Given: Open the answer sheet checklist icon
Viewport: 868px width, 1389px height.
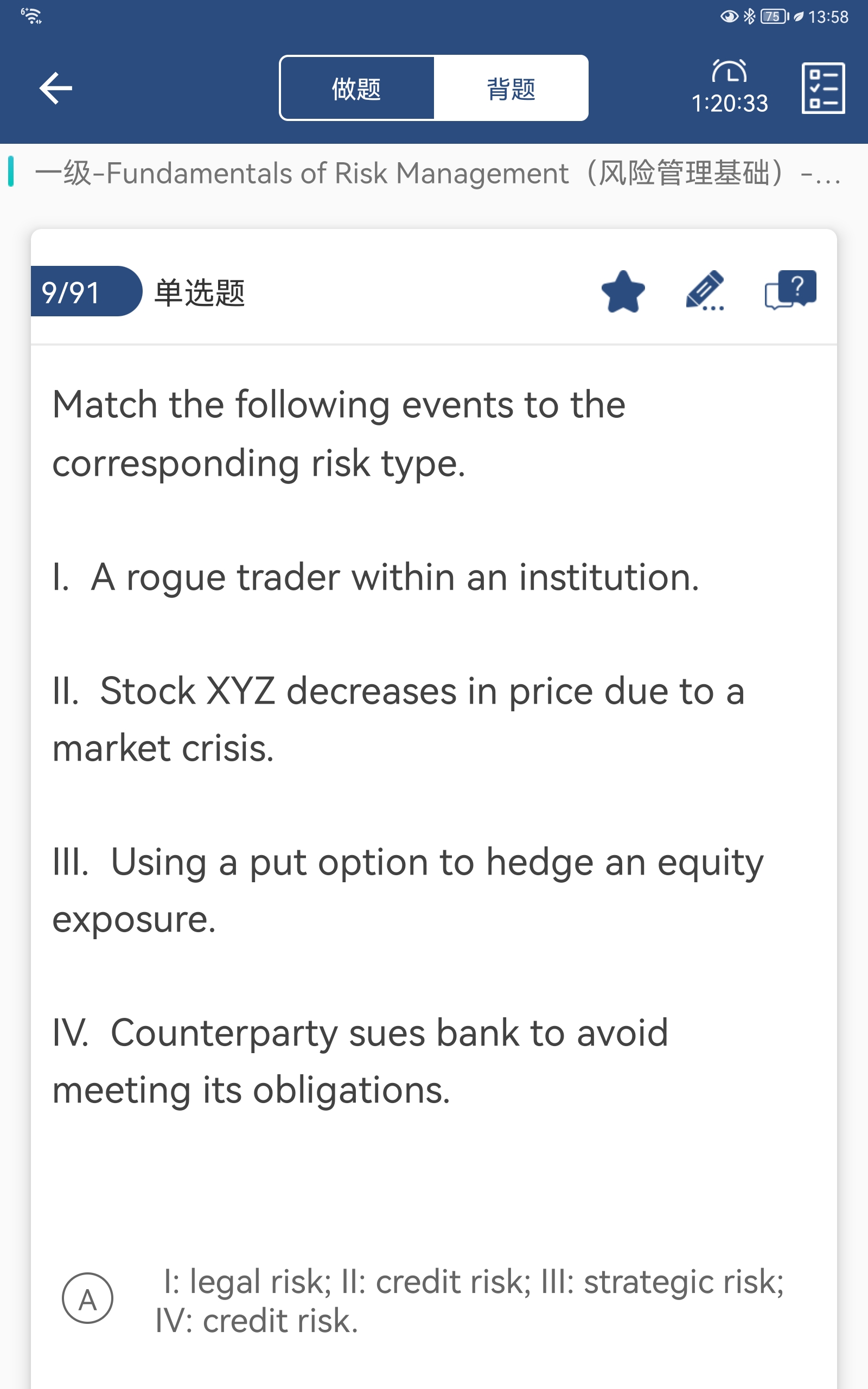Looking at the screenshot, I should pos(822,88).
